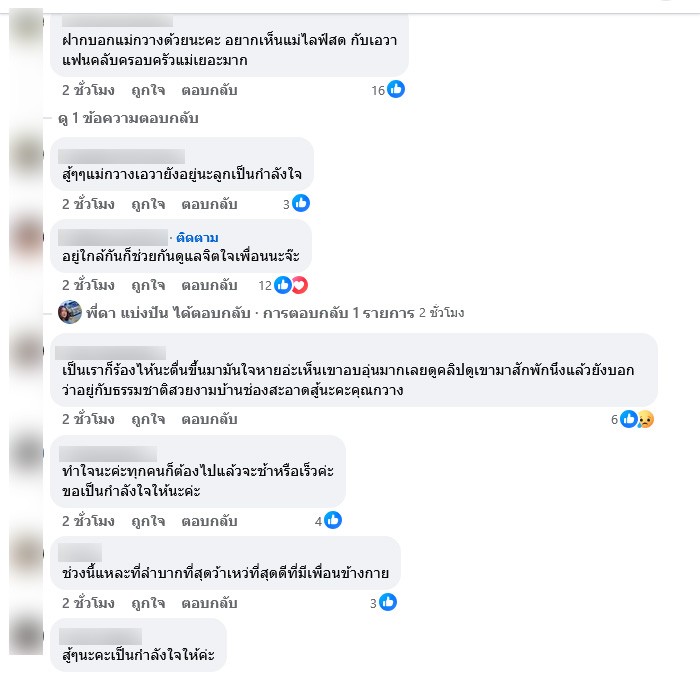Viewport: 700px width, 679px height.
Task: Reply to the comment starting เป็นเราก็ร้องไห้
Action: pos(208,420)
